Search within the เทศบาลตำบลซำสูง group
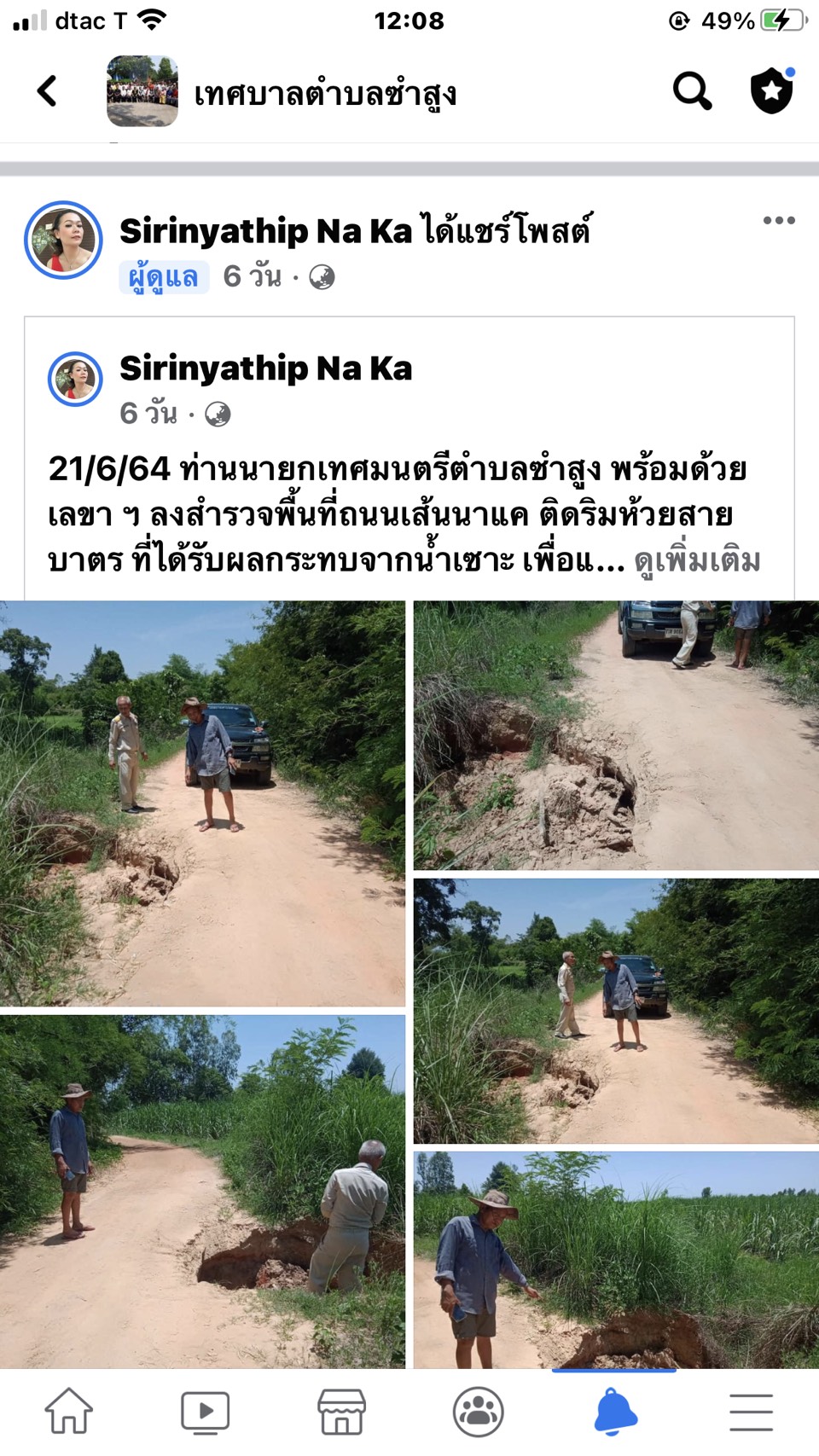 point(692,90)
